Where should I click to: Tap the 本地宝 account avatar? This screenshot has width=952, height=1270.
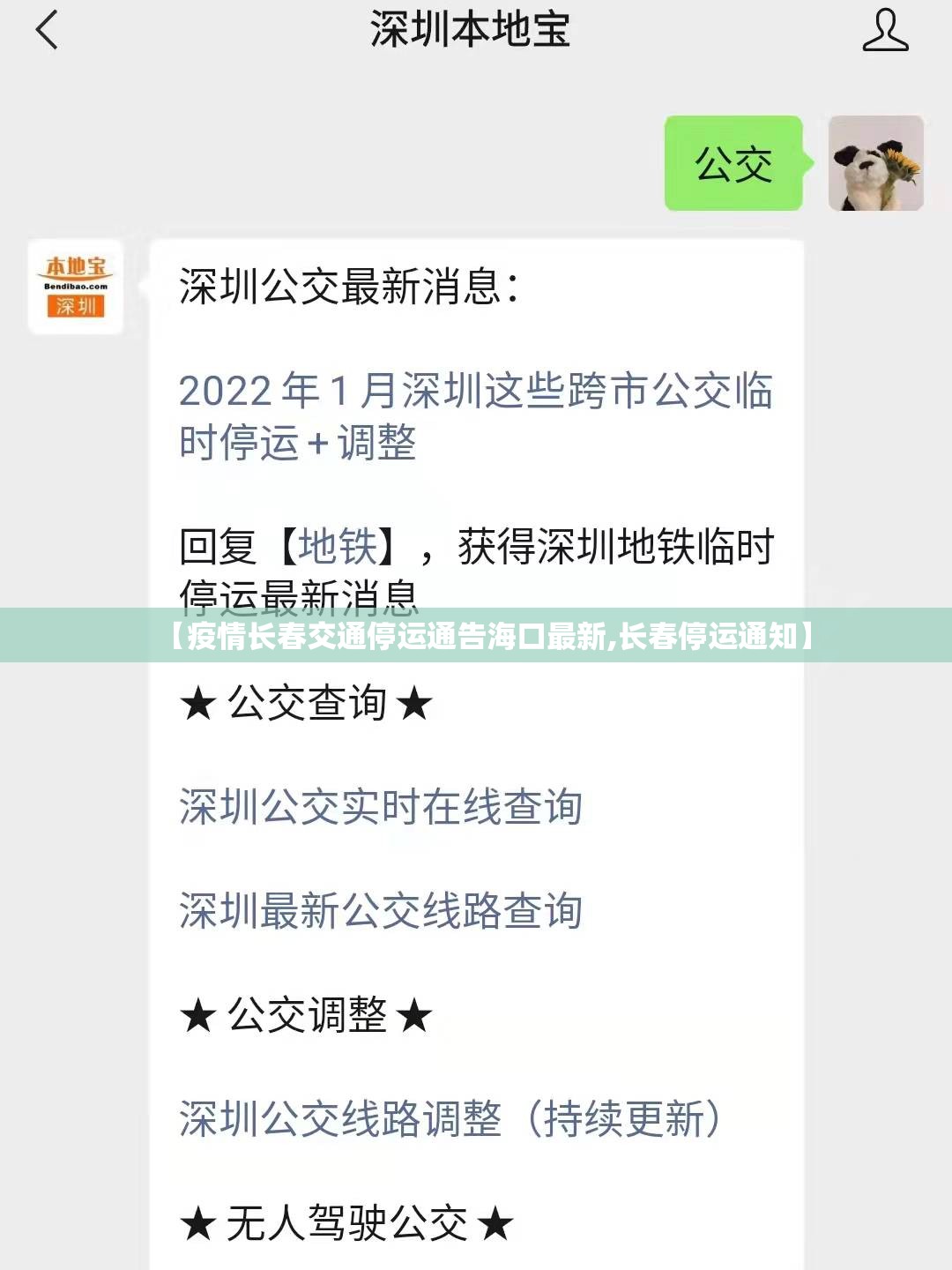tap(76, 287)
